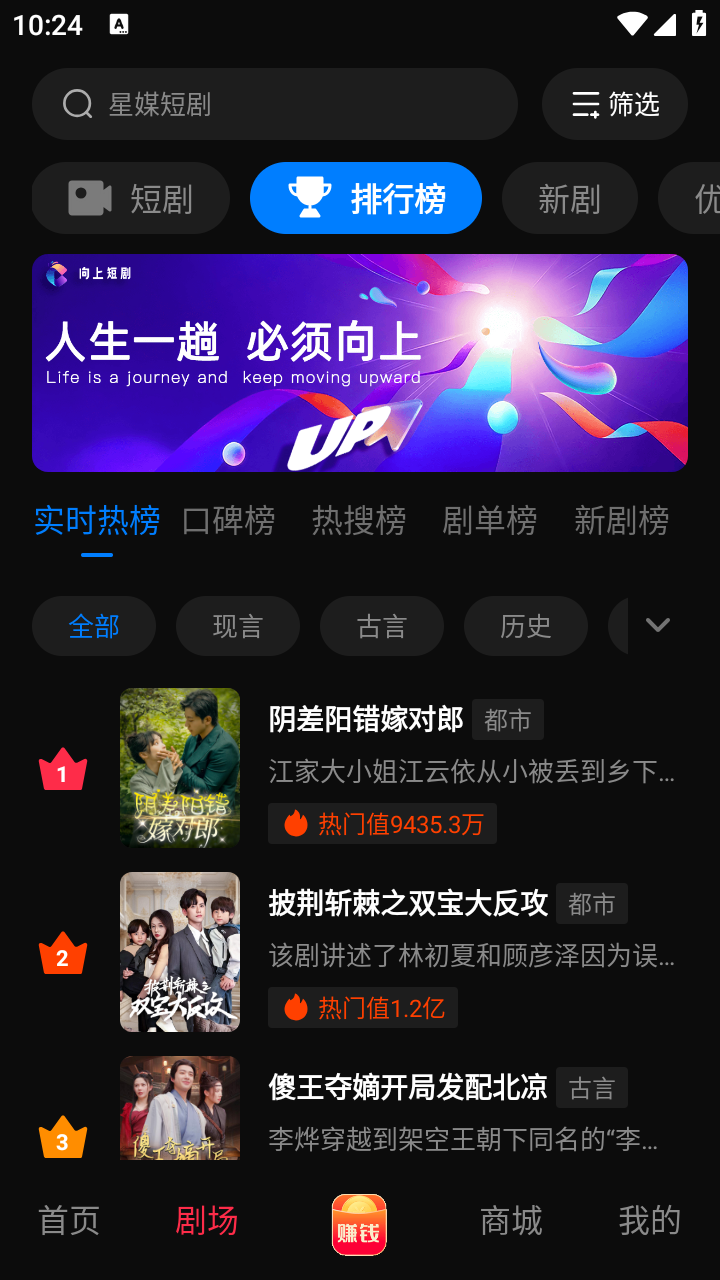
Task: Switch to the 口碑榜 tab
Action: [227, 521]
